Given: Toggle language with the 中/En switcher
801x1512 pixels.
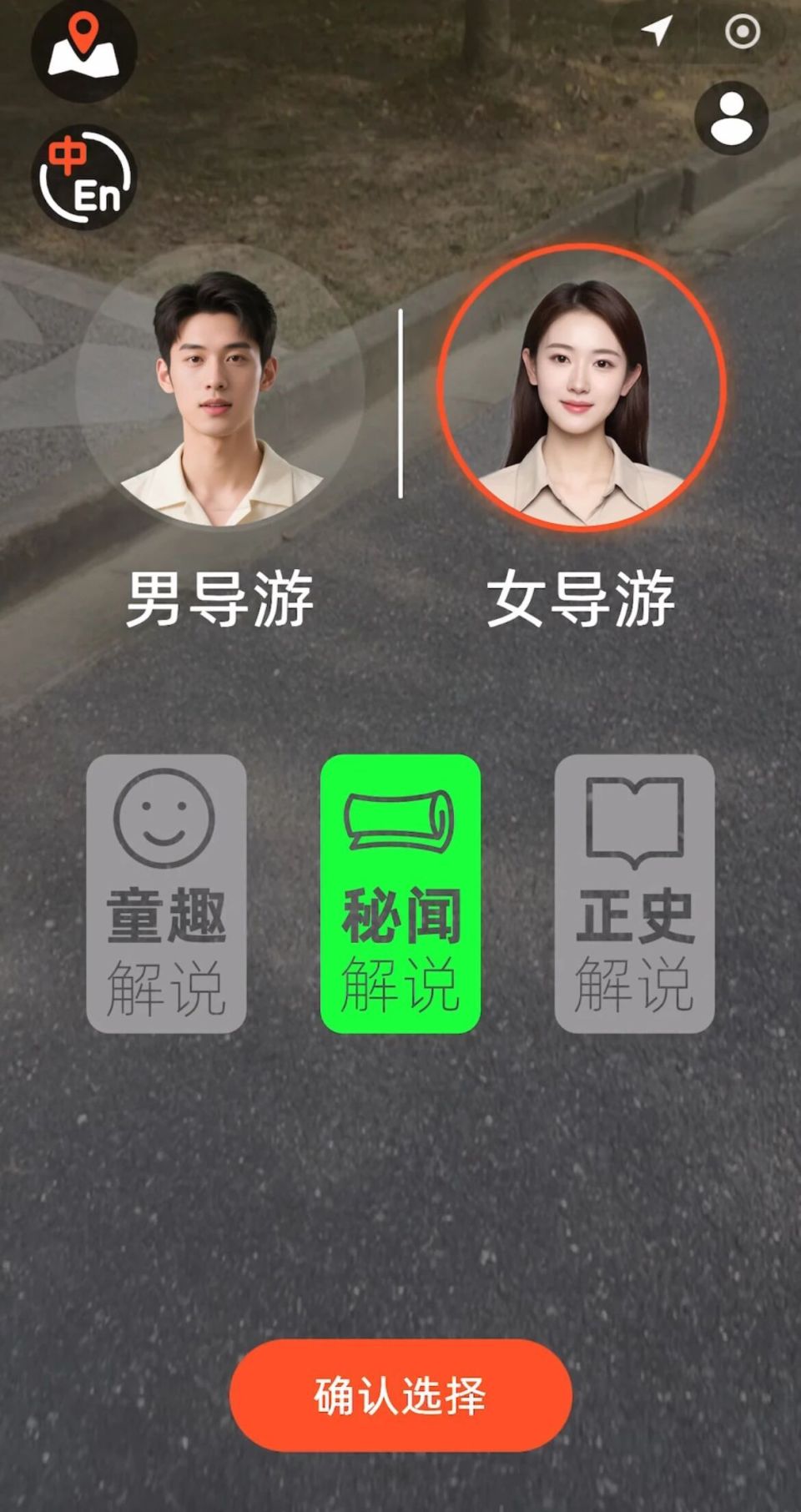Looking at the screenshot, I should click(86, 177).
